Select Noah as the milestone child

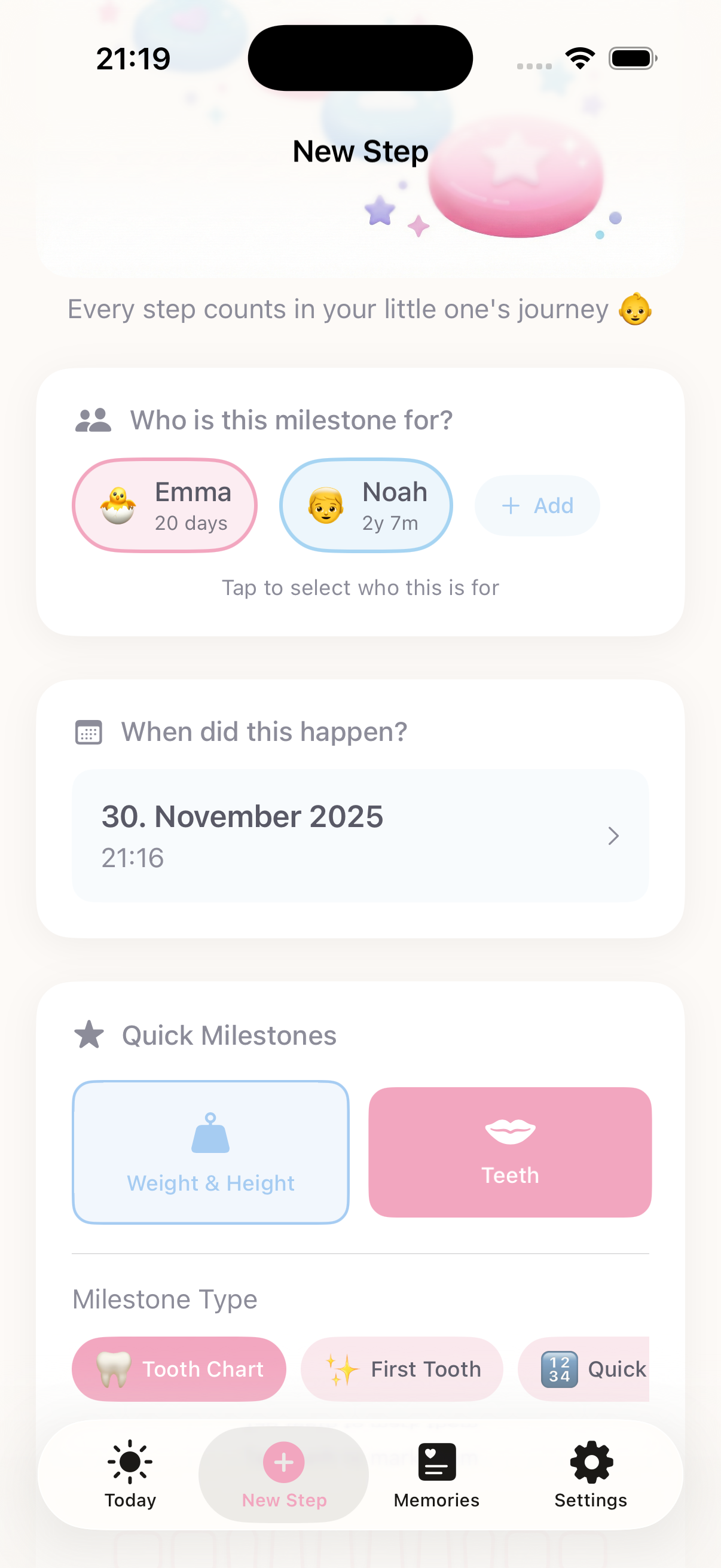pos(366,505)
